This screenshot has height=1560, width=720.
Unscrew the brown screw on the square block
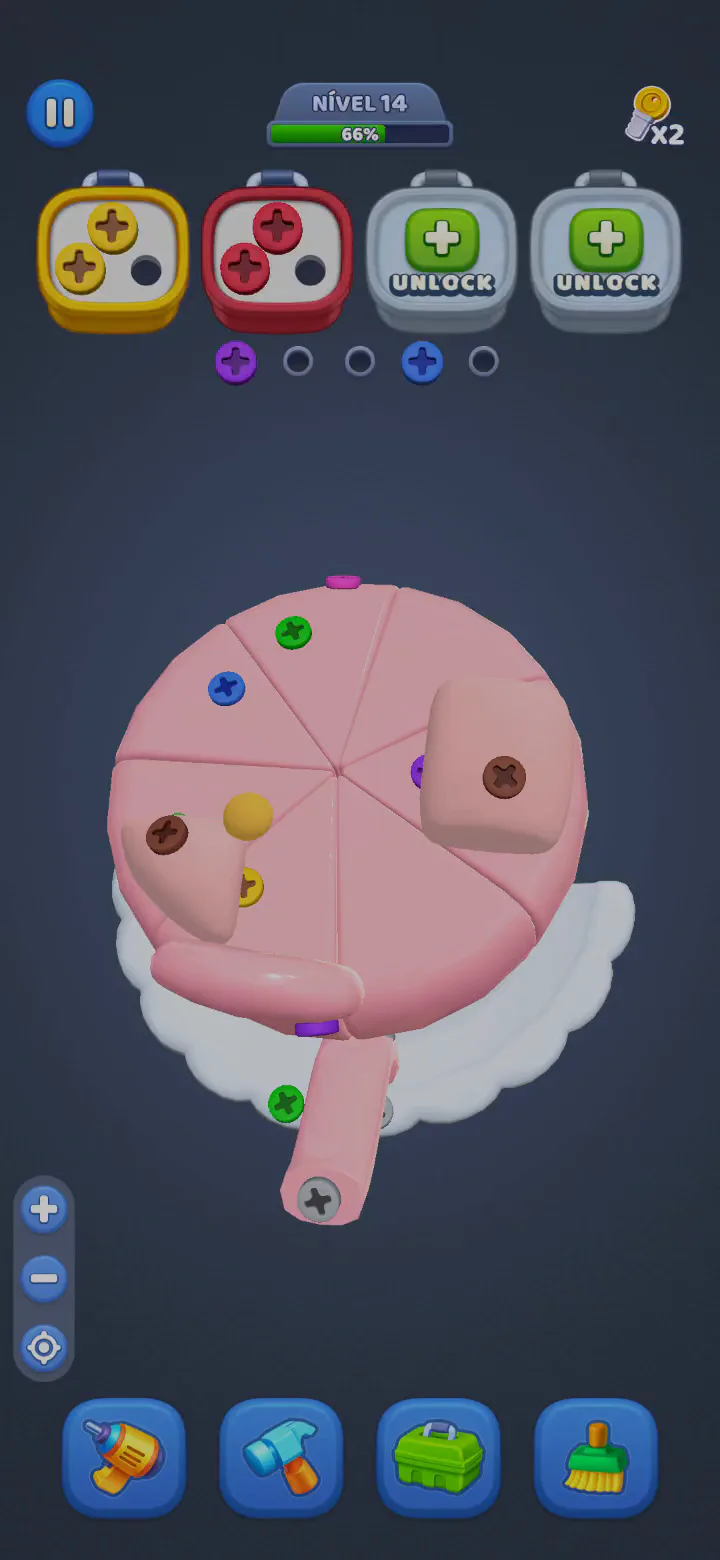pos(504,777)
